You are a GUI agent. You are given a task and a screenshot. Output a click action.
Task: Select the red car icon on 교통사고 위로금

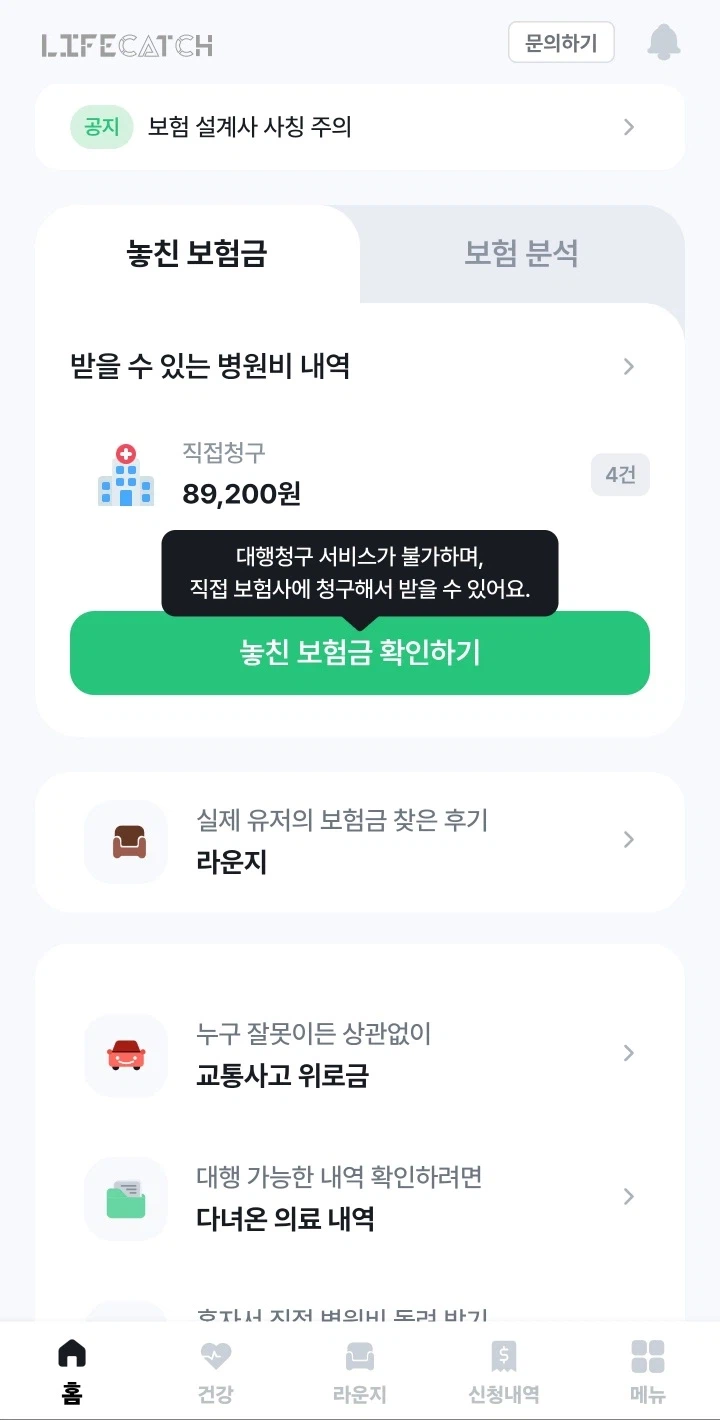(x=125, y=1053)
